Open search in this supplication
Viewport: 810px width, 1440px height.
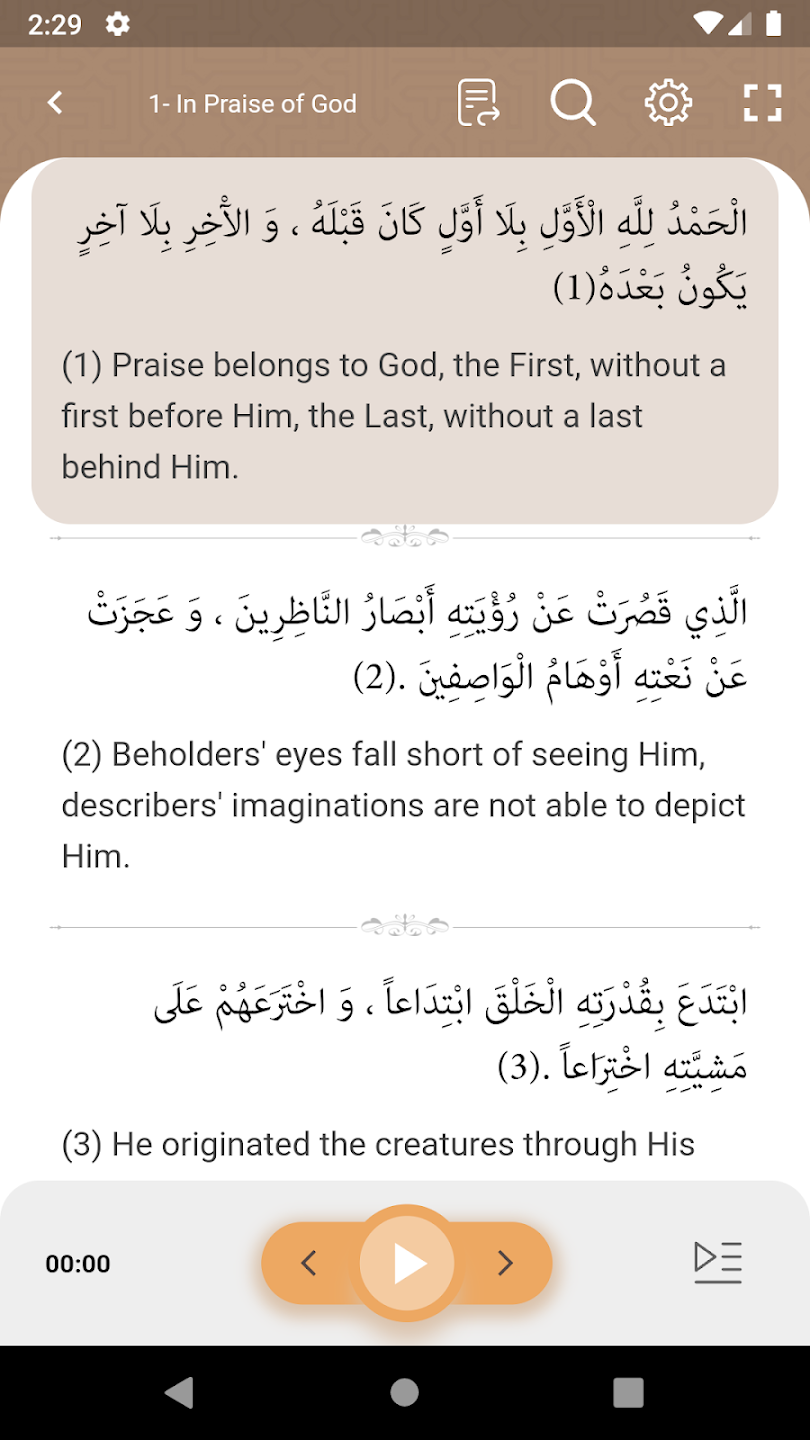click(x=573, y=103)
